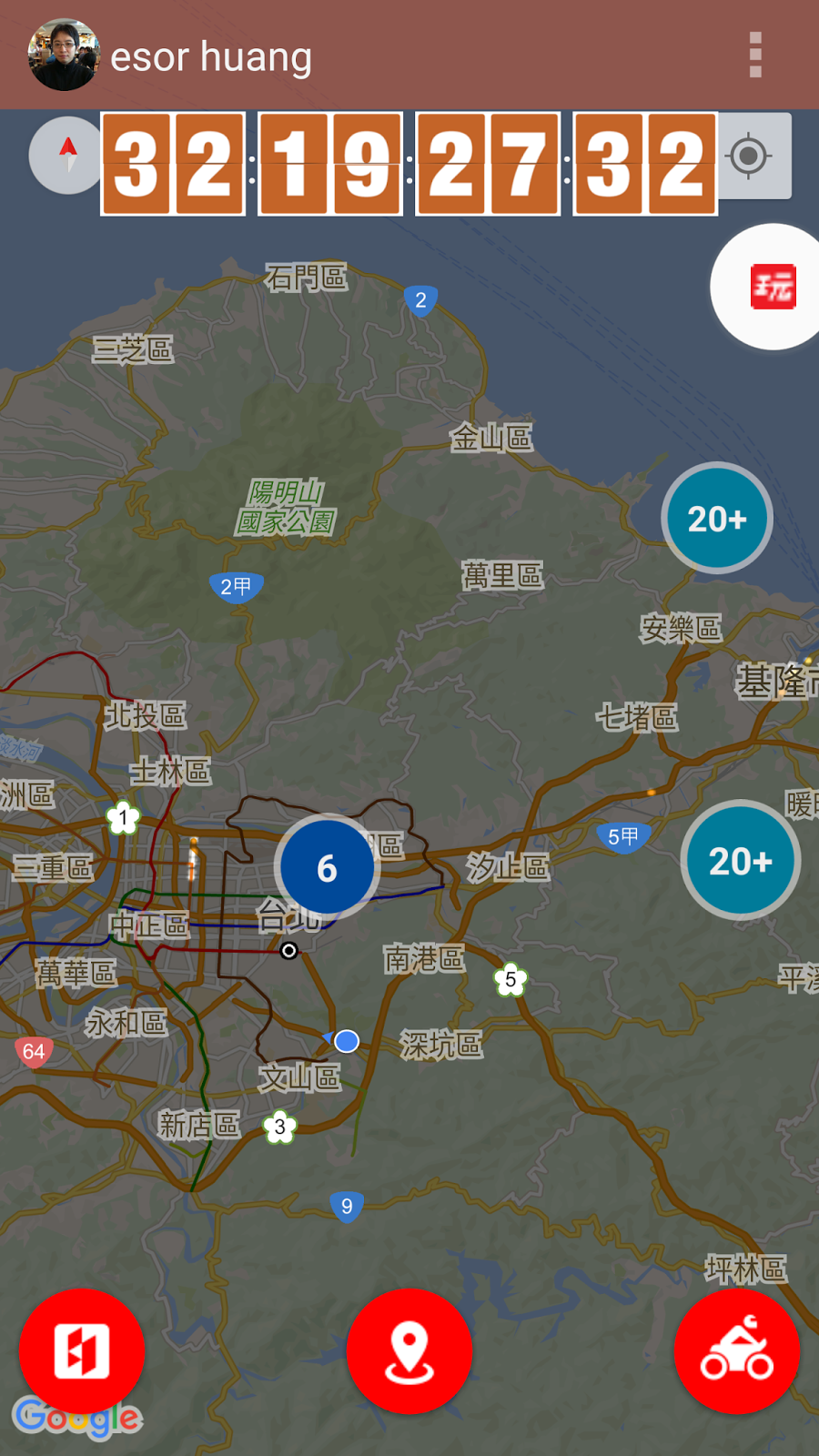This screenshot has width=819, height=1456.
Task: Open the 20+ cluster near 安樂區
Action: click(717, 519)
